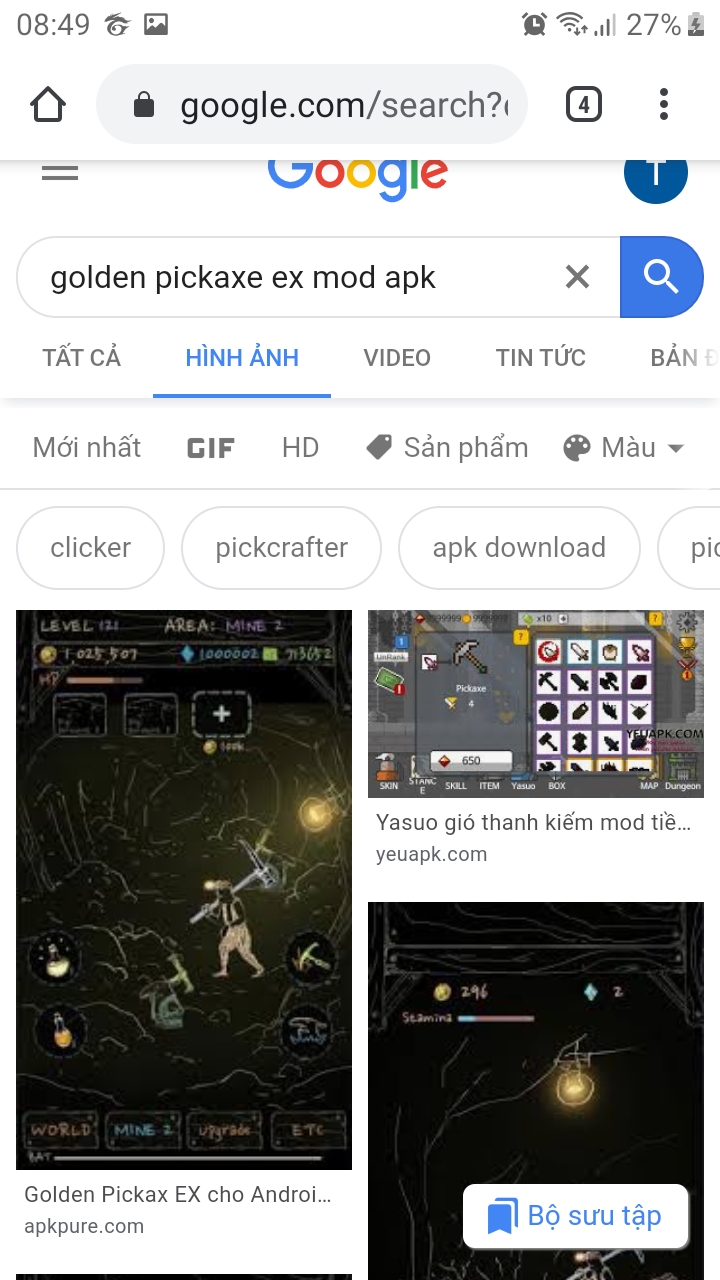Viewport: 720px width, 1280px height.
Task: Tap the blue search magnifier button
Action: pos(661,277)
